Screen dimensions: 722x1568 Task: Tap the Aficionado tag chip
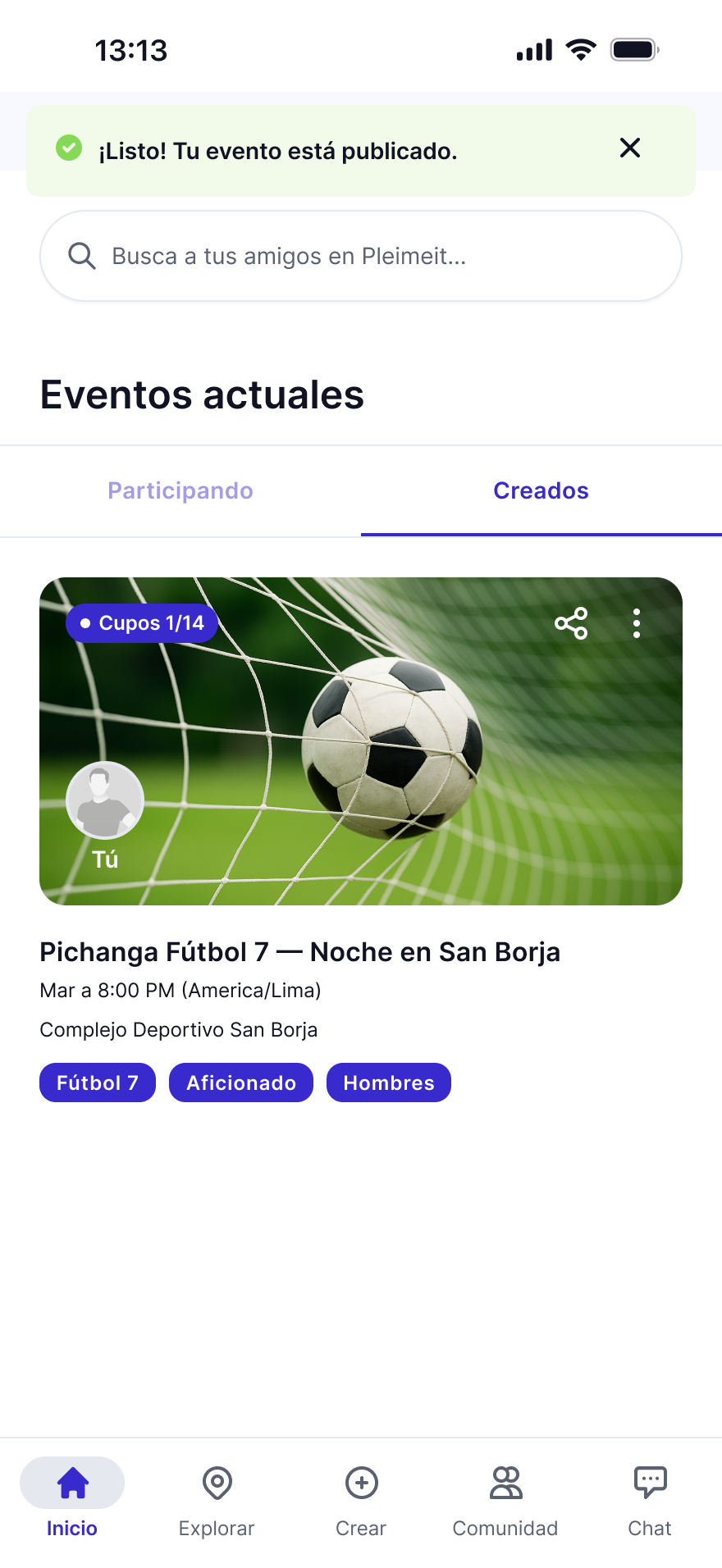[x=240, y=1083]
